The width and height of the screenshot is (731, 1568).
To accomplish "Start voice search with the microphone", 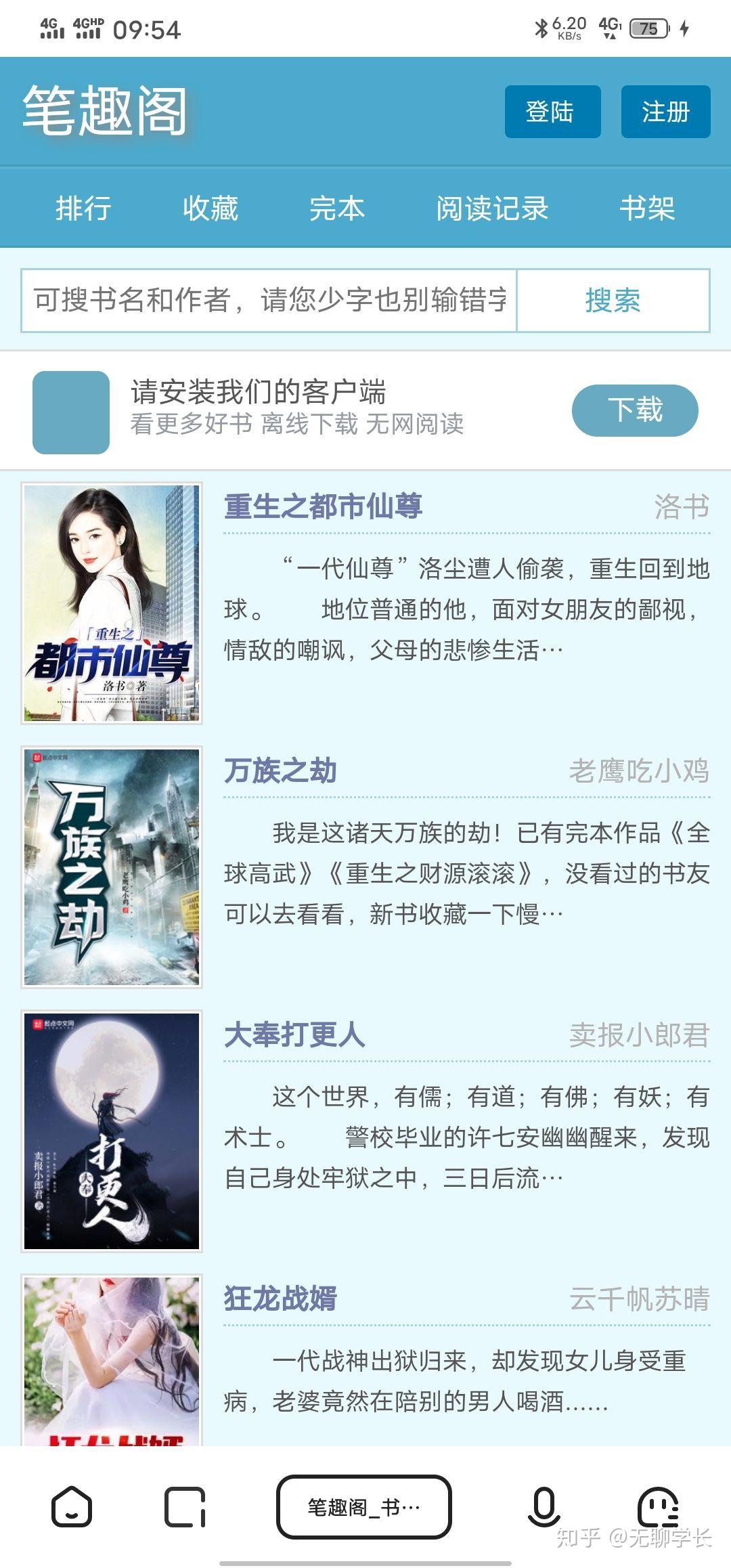I will click(544, 1507).
